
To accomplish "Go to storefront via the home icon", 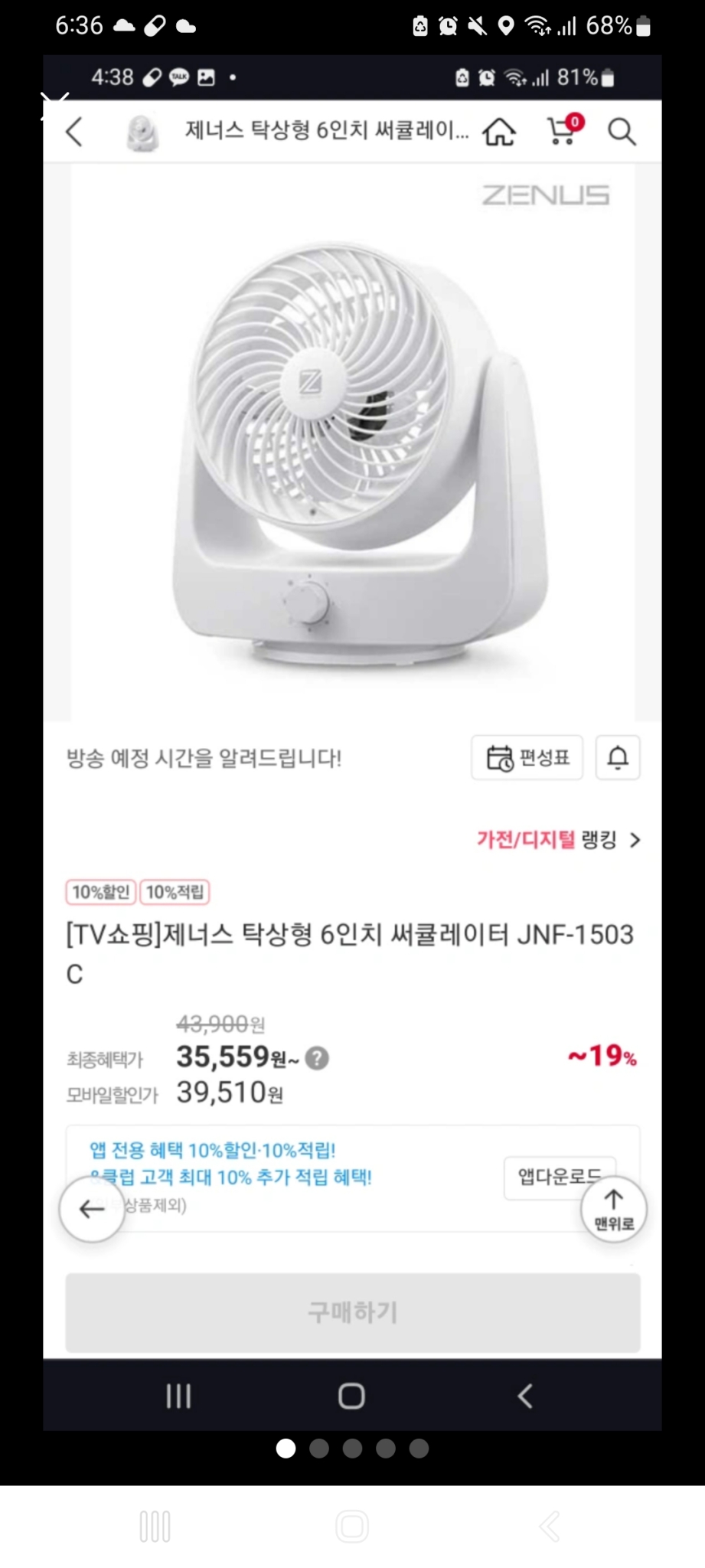I will click(498, 131).
